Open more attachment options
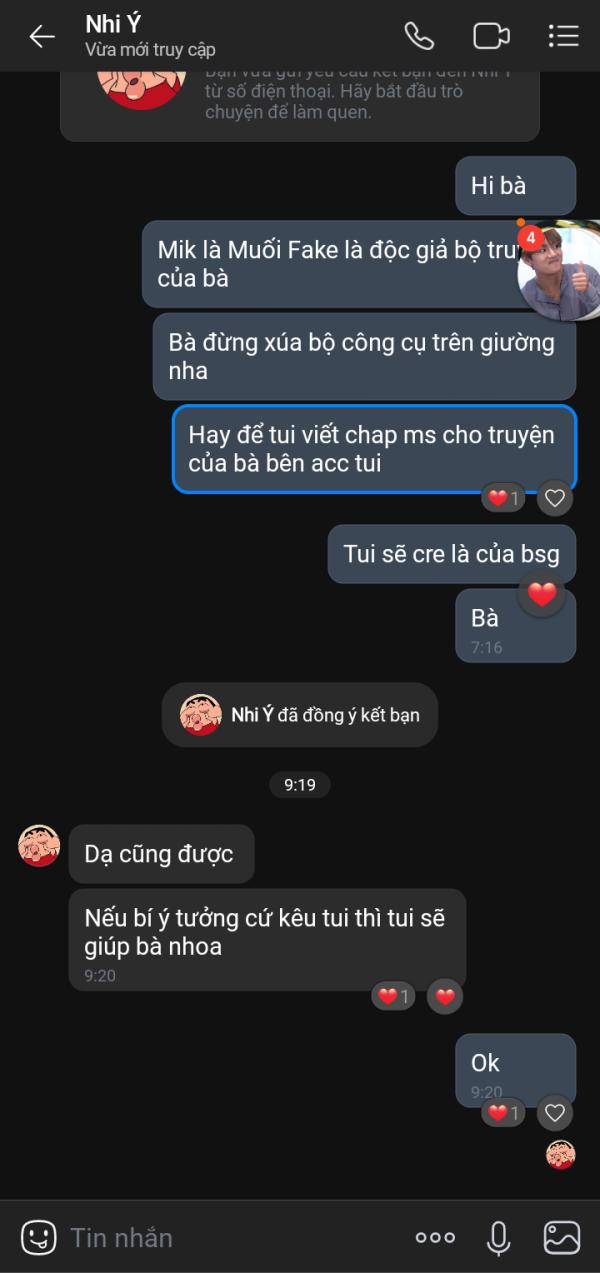This screenshot has width=600, height=1273. pos(435,1237)
